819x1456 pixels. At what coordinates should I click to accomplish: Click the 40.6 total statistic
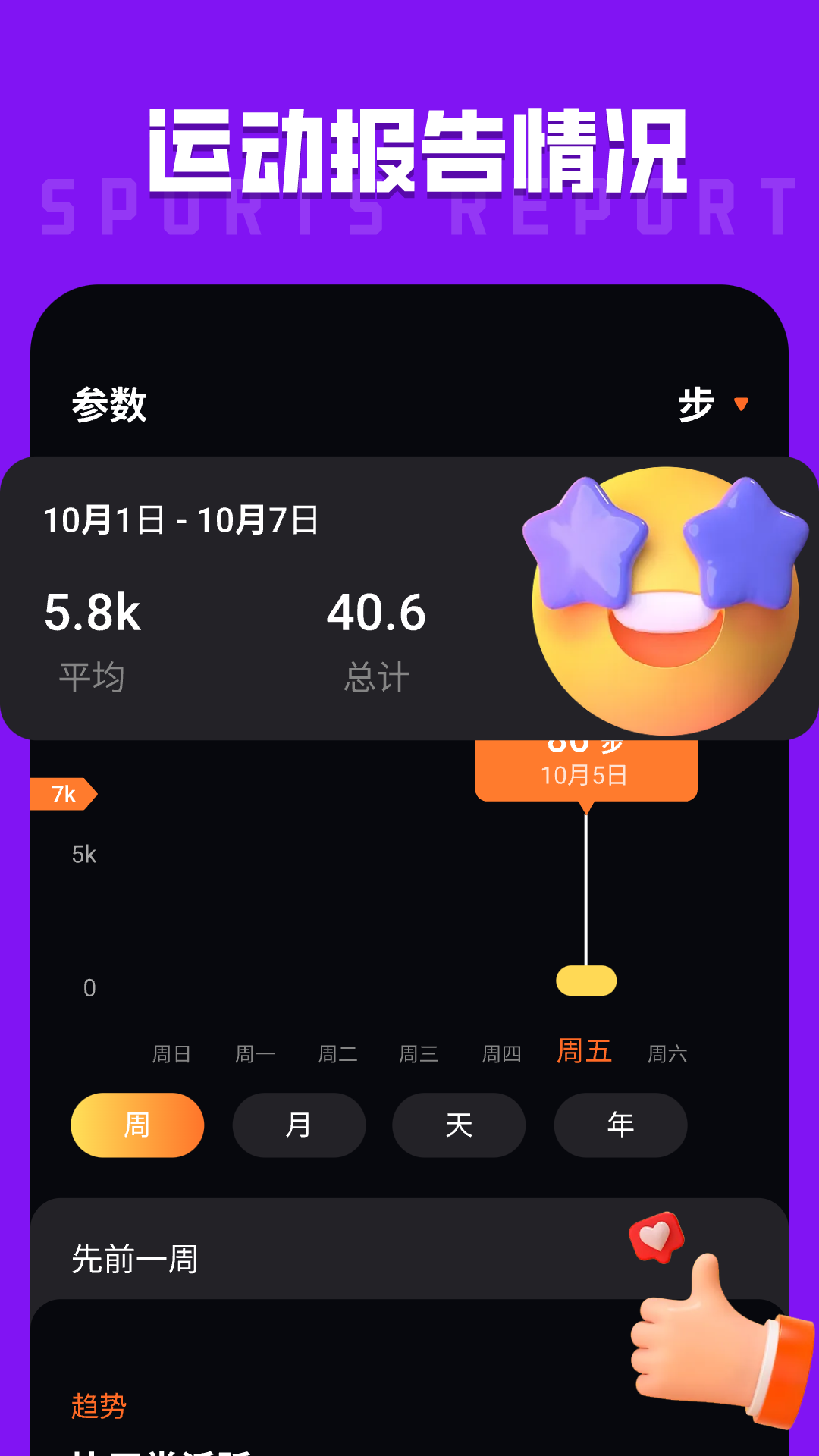coord(375,616)
